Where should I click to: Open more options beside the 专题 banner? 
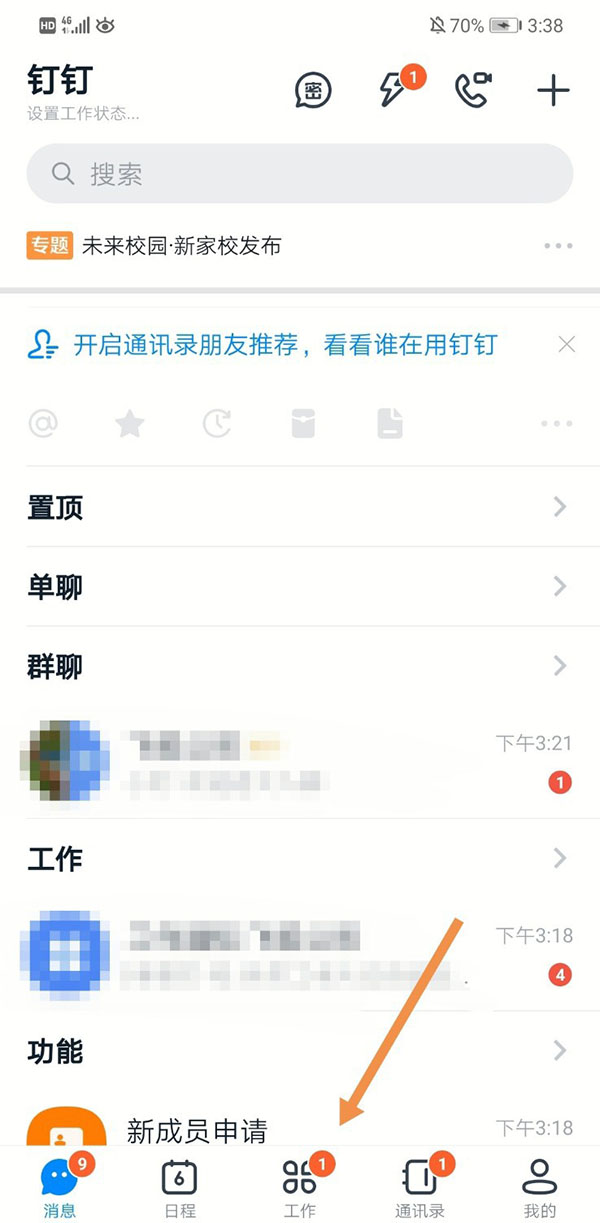[x=557, y=246]
